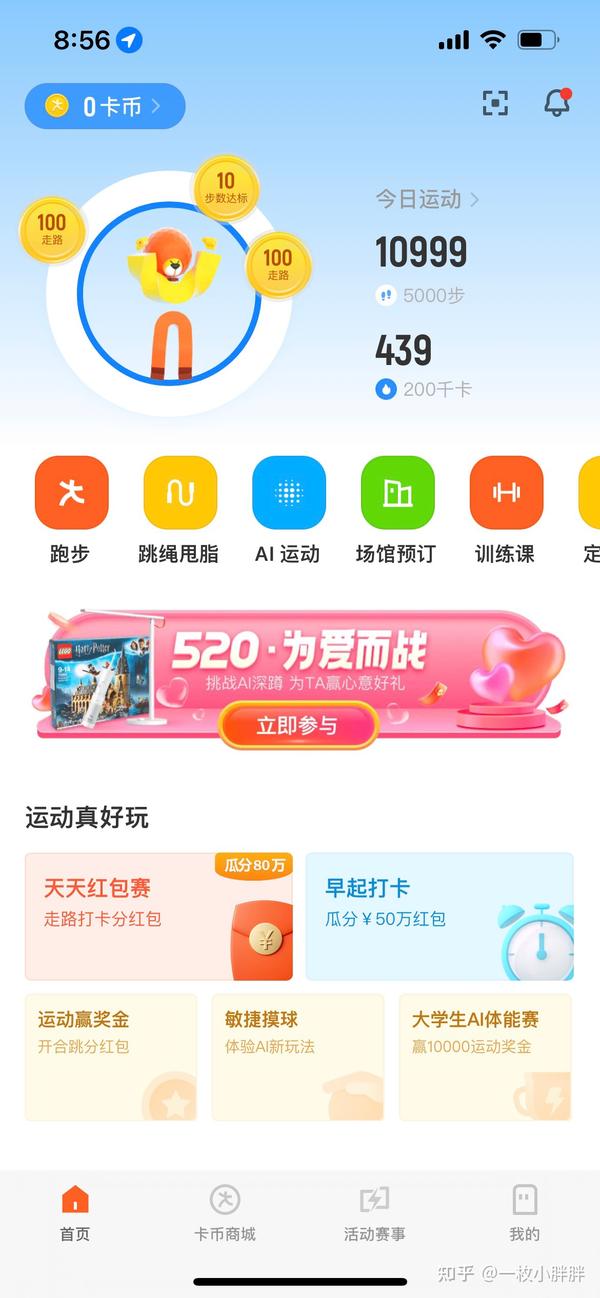The image size is (600, 1298).
Task: Open the 早起打卡 card
Action: (439, 916)
